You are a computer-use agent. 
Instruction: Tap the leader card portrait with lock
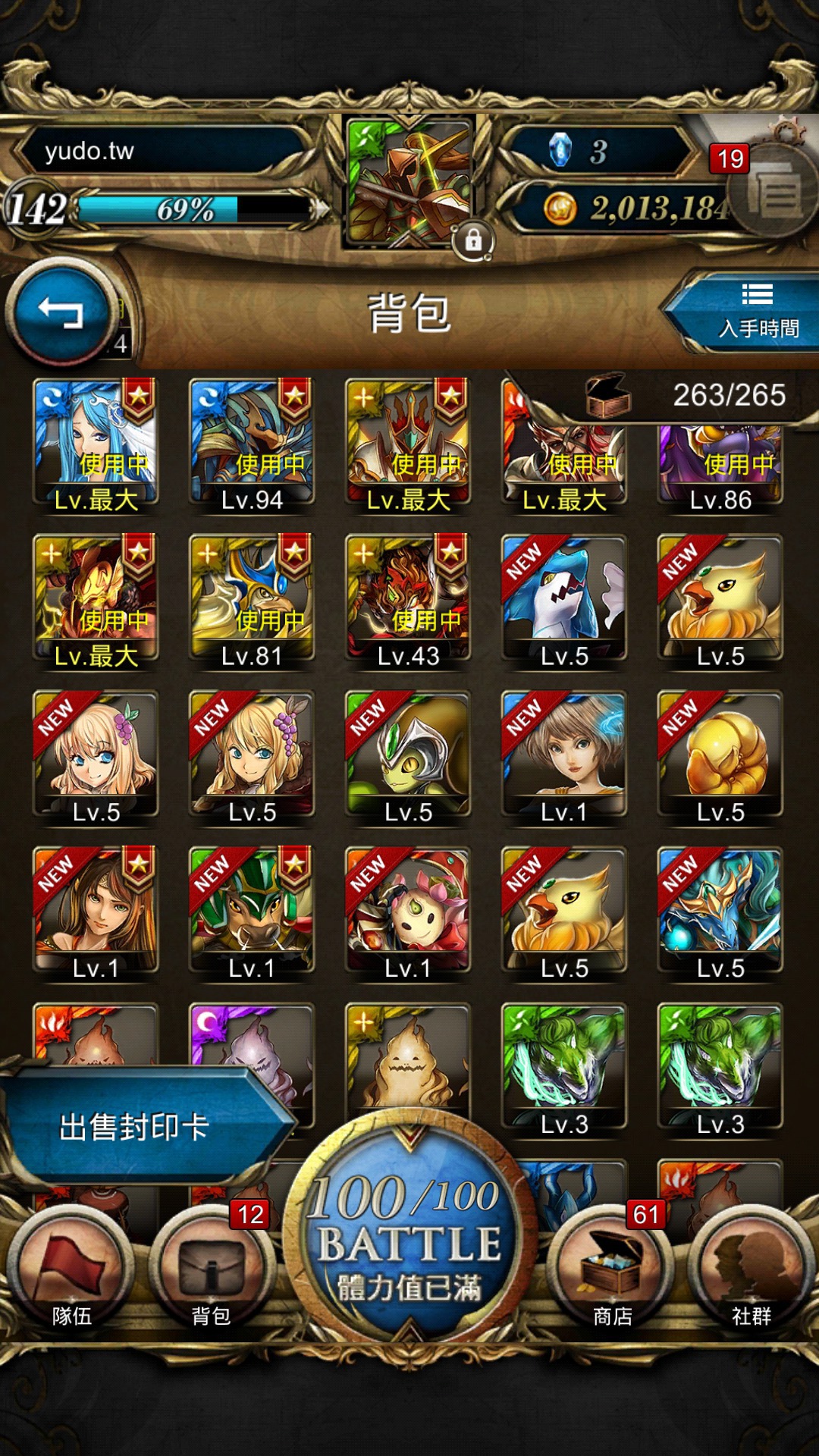[410, 182]
